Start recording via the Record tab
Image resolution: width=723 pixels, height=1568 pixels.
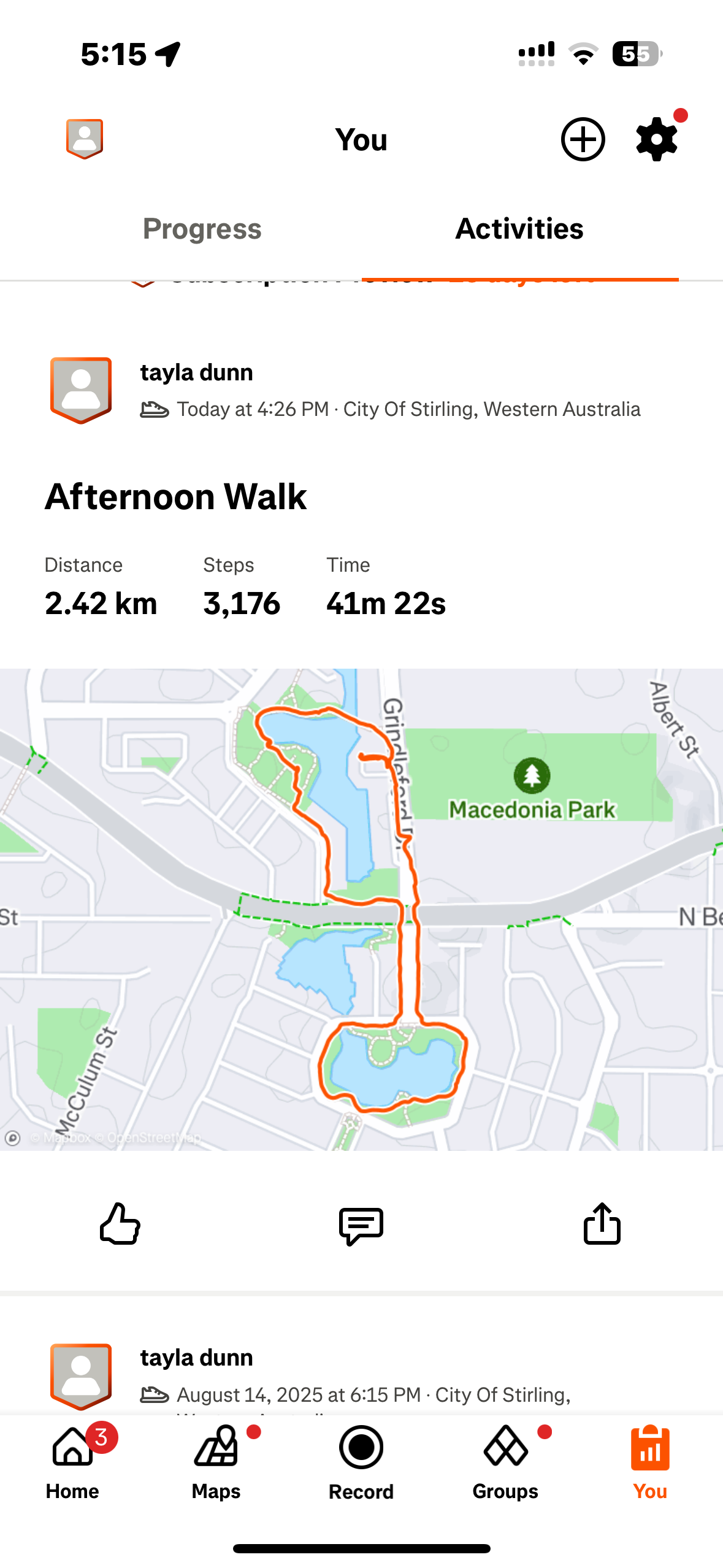(x=361, y=1462)
